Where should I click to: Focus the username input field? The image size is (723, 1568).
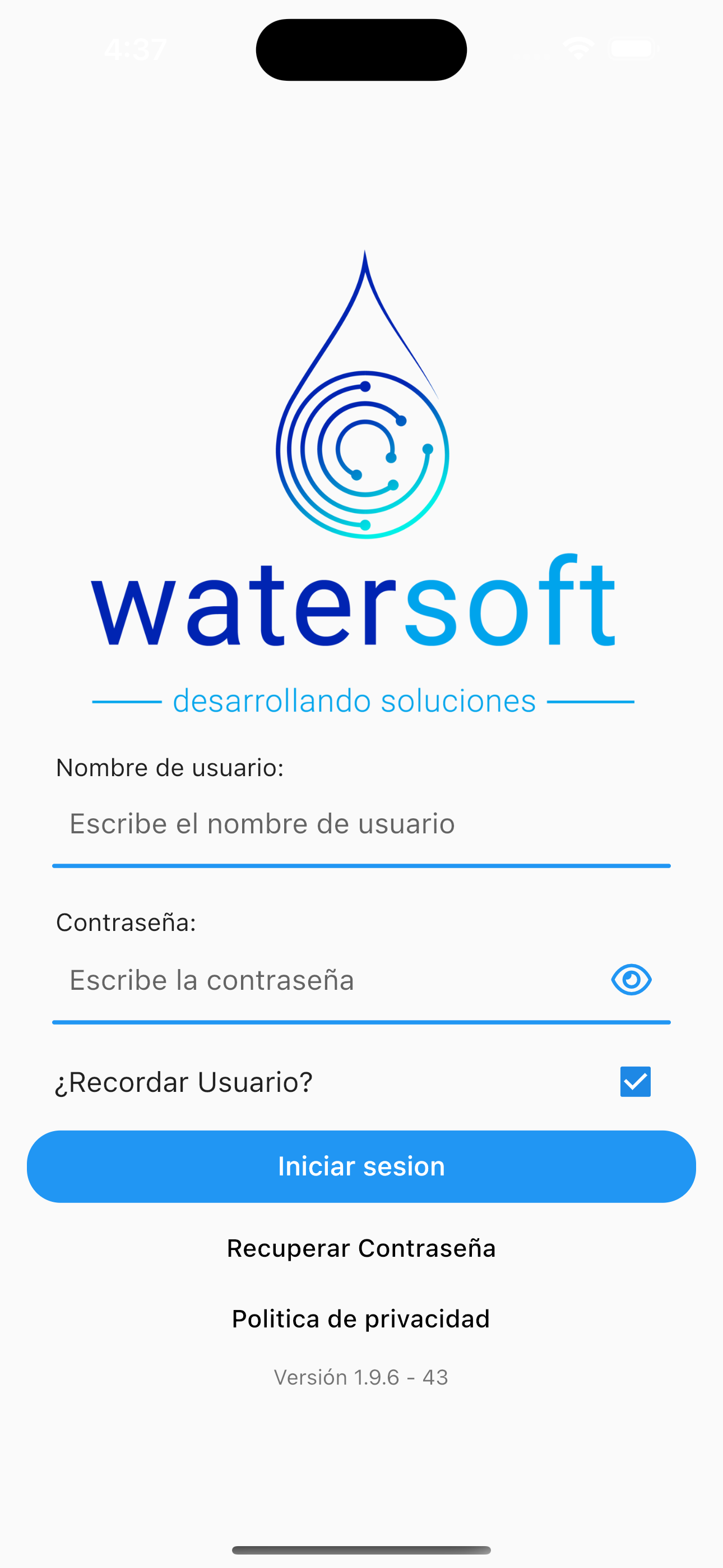pyautogui.click(x=361, y=823)
